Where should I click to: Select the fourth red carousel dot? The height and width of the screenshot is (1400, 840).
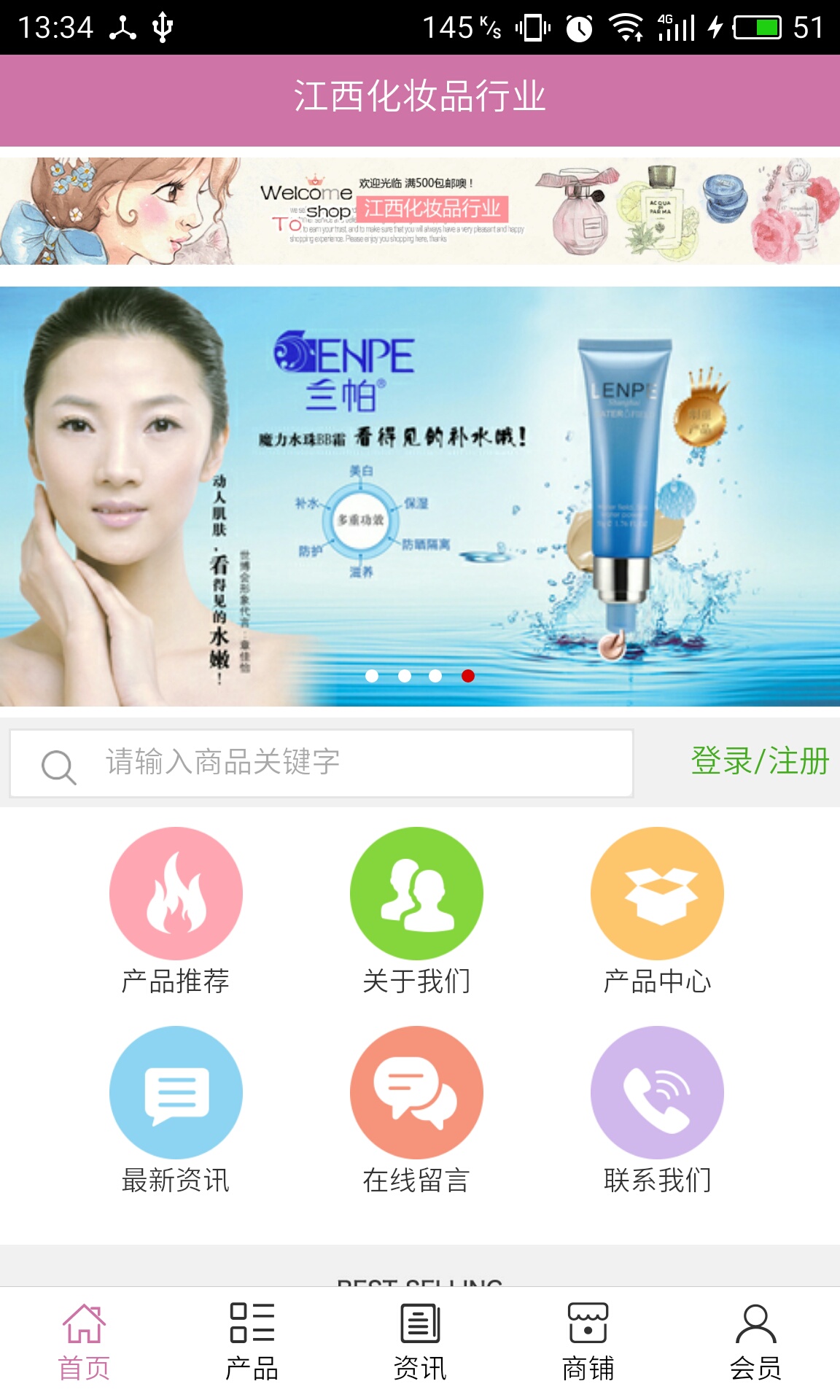click(x=467, y=676)
